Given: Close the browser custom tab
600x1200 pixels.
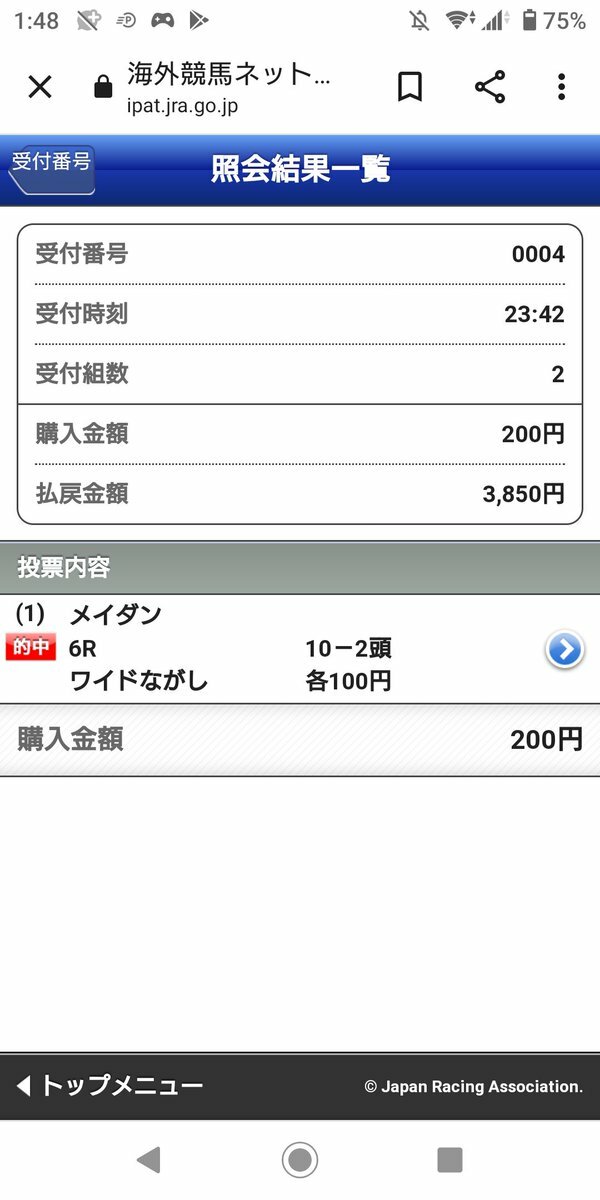Looking at the screenshot, I should click(40, 88).
